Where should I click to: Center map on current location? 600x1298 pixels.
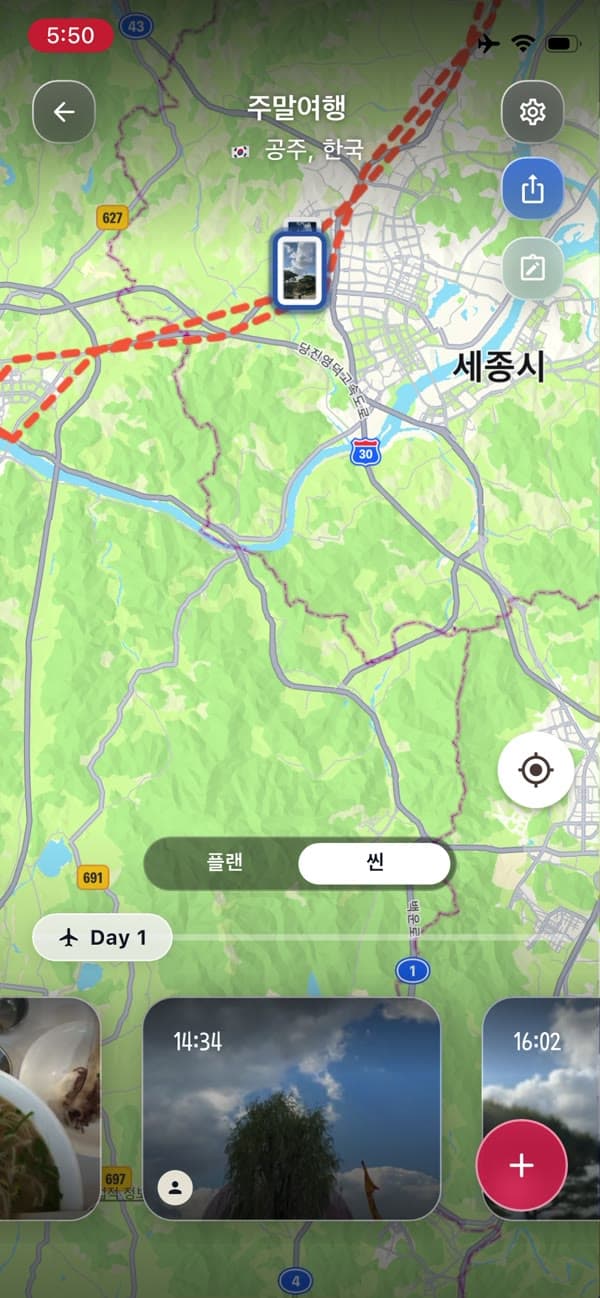[536, 770]
